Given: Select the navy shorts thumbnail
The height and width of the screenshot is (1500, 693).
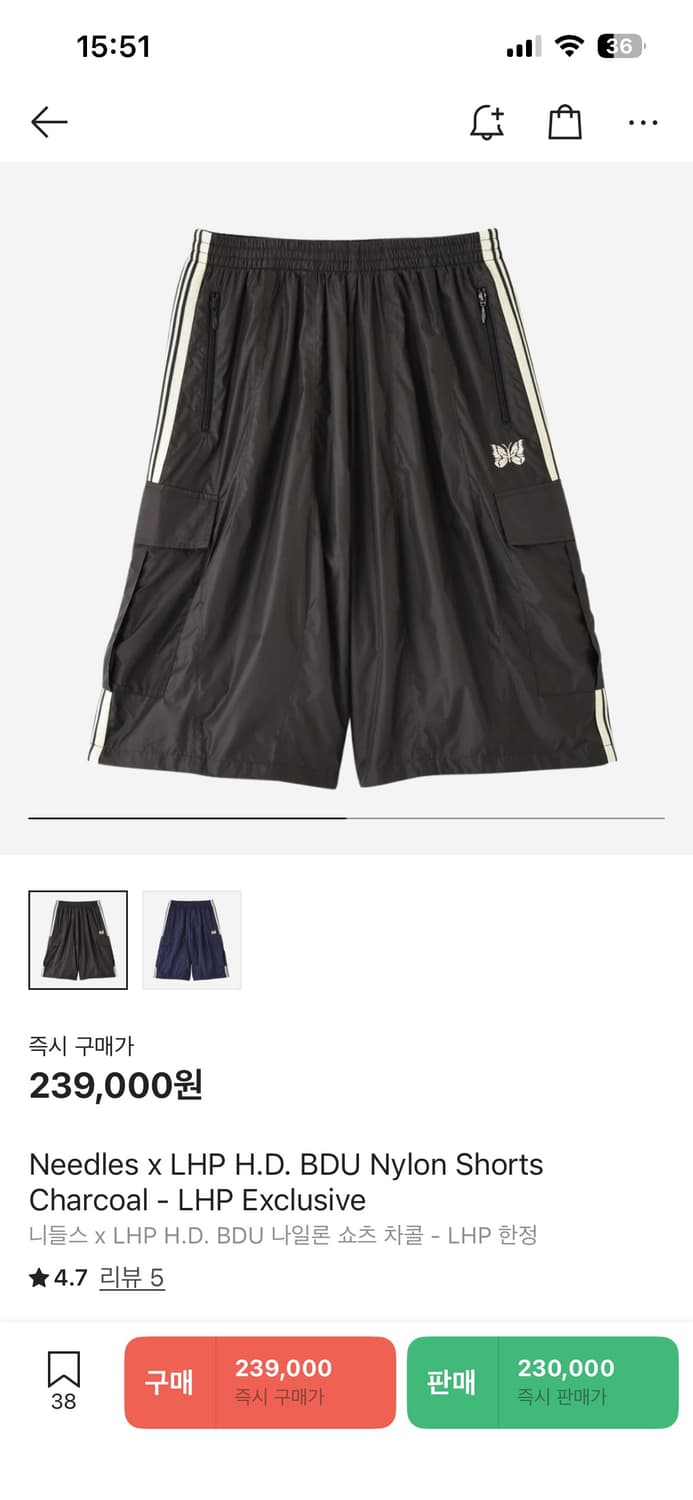Looking at the screenshot, I should coord(192,940).
